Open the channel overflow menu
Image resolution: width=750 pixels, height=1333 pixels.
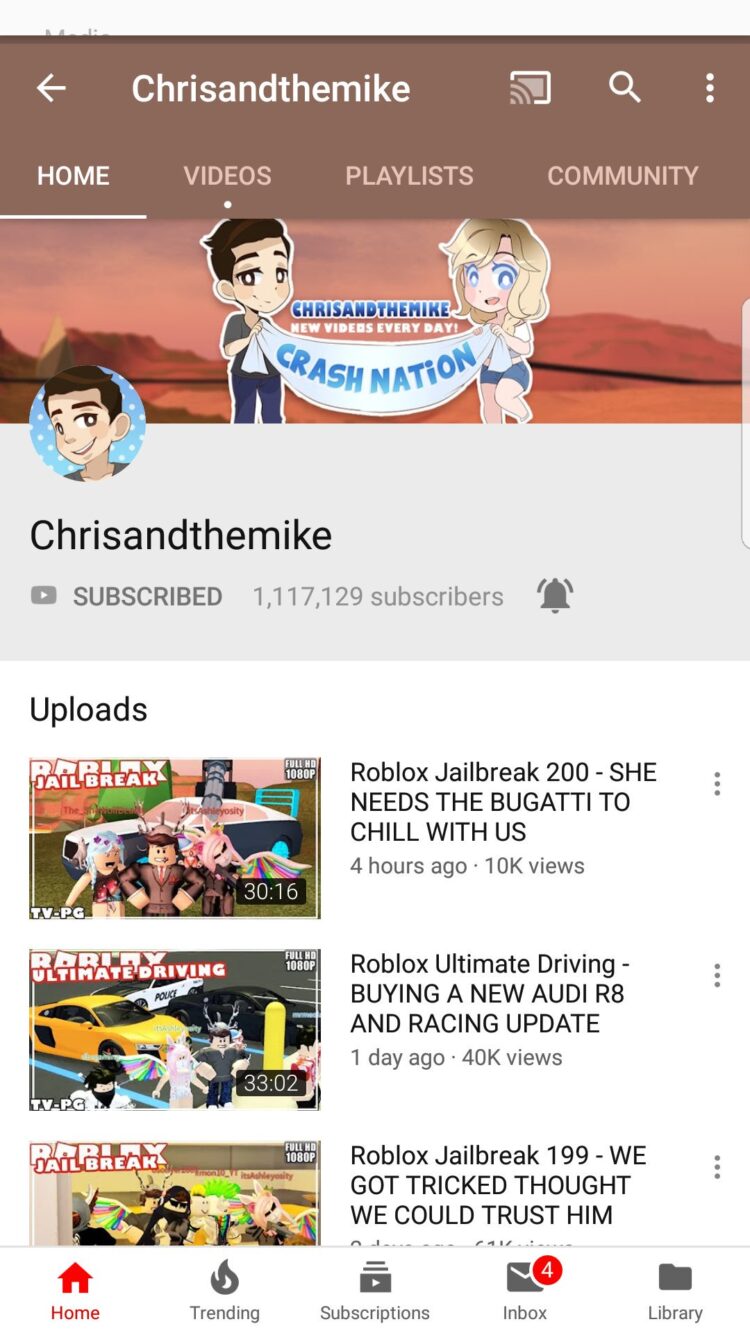[709, 88]
